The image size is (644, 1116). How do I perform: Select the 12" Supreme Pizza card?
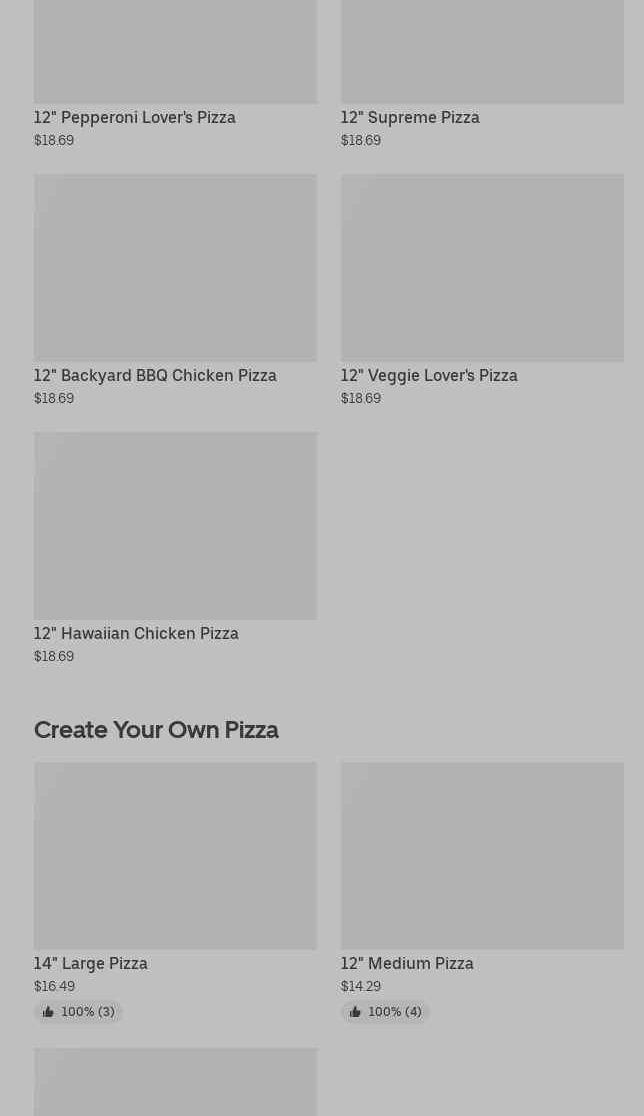[x=482, y=75]
